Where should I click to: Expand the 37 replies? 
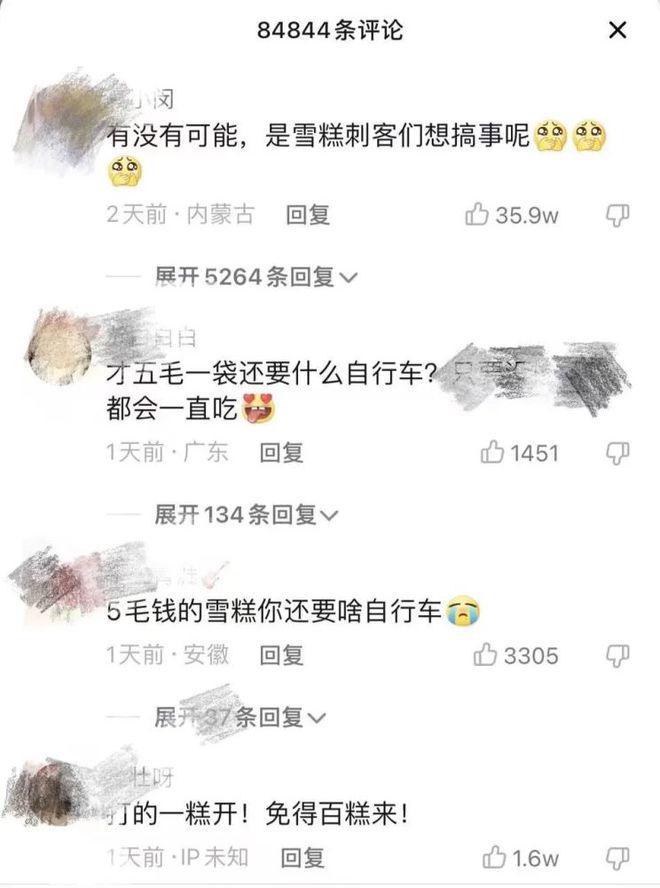(240, 717)
